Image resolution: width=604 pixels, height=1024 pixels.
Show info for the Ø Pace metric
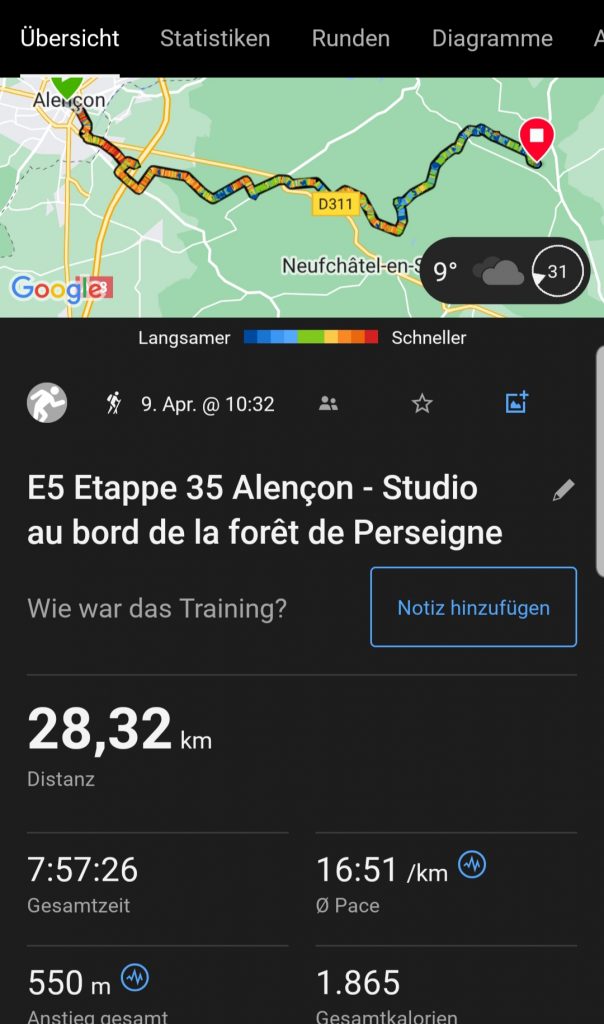[x=471, y=866]
